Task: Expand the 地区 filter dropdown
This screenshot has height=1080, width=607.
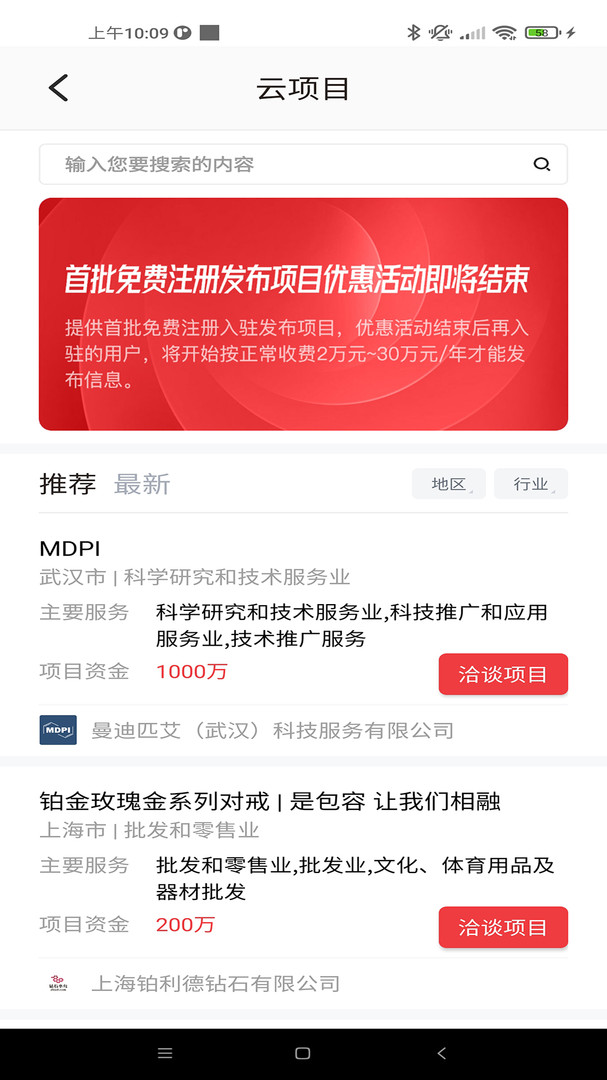Action: point(449,484)
